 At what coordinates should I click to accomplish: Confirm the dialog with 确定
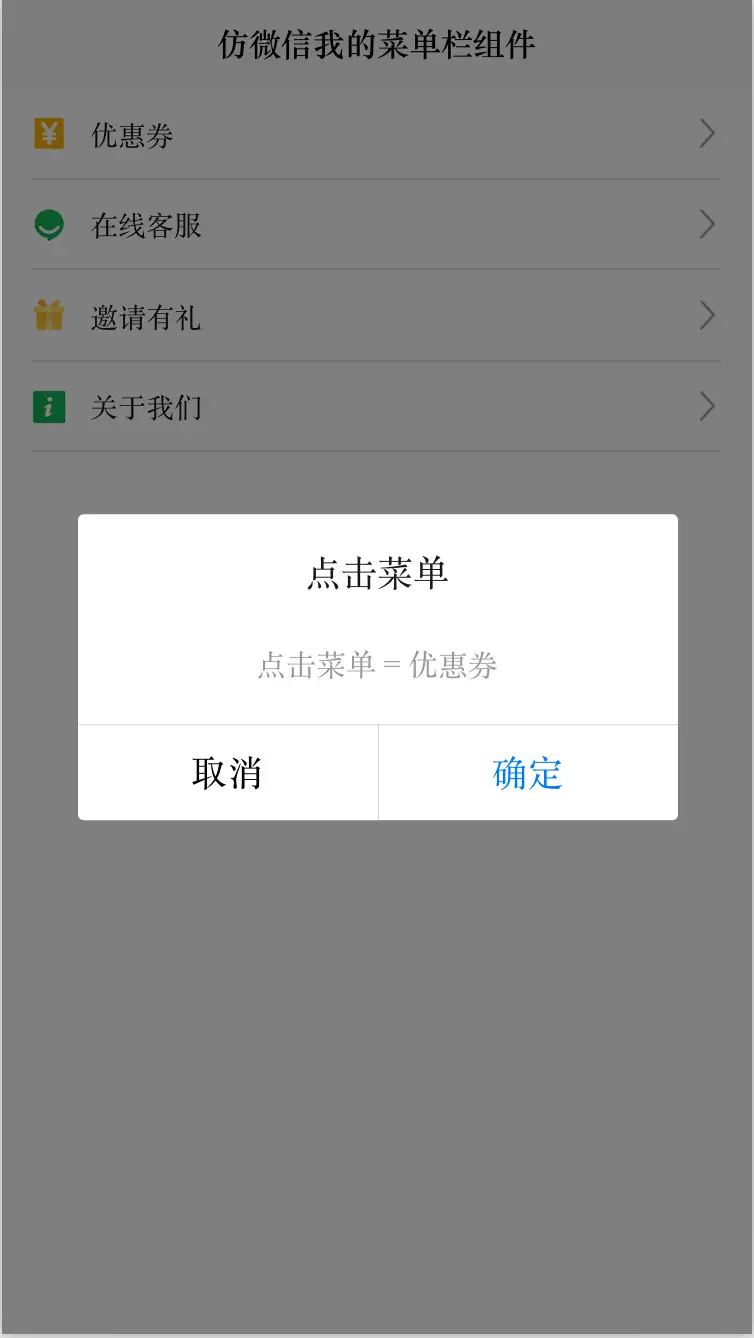click(x=528, y=773)
